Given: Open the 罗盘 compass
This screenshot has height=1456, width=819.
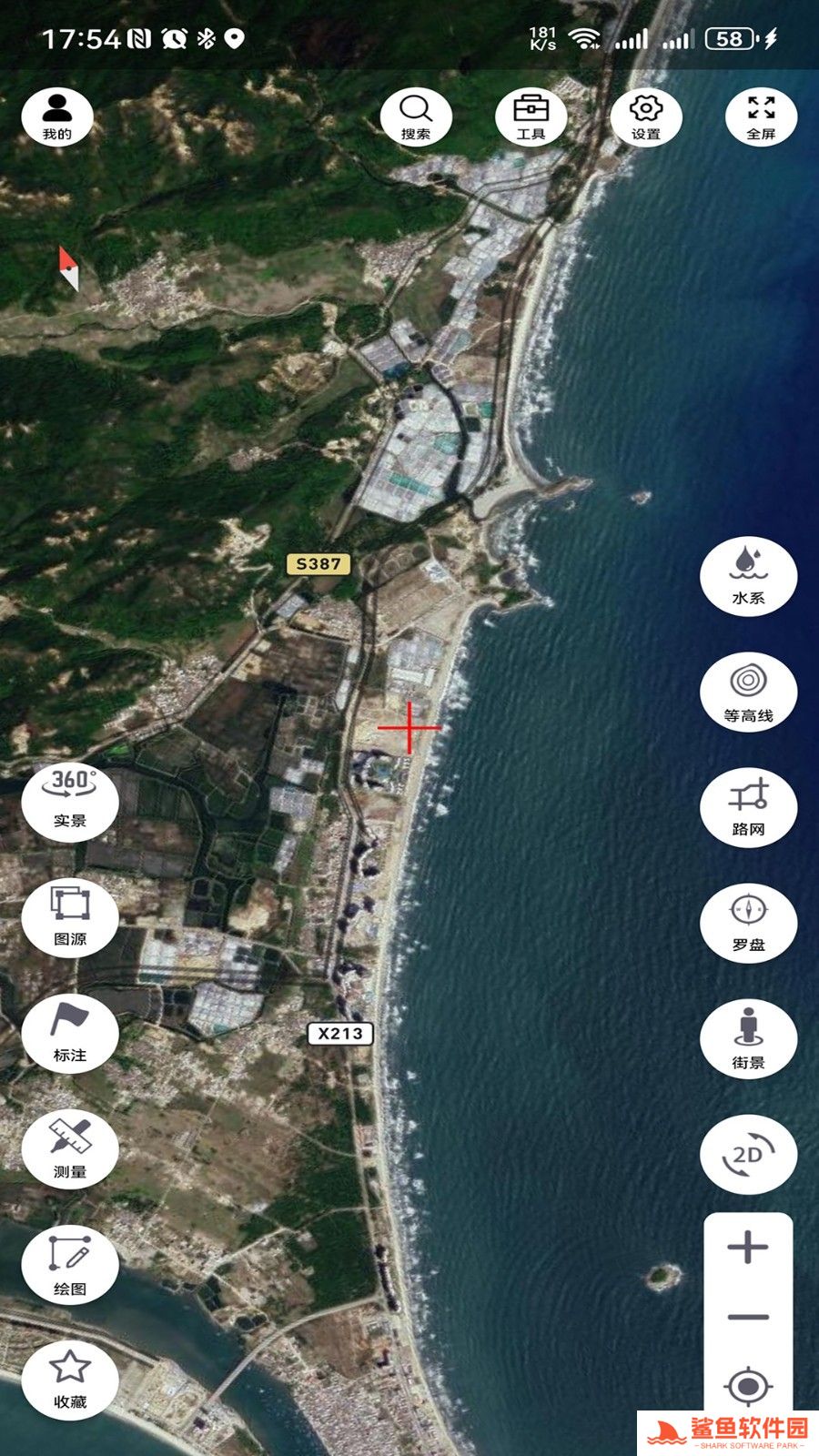Looking at the screenshot, I should tap(748, 924).
